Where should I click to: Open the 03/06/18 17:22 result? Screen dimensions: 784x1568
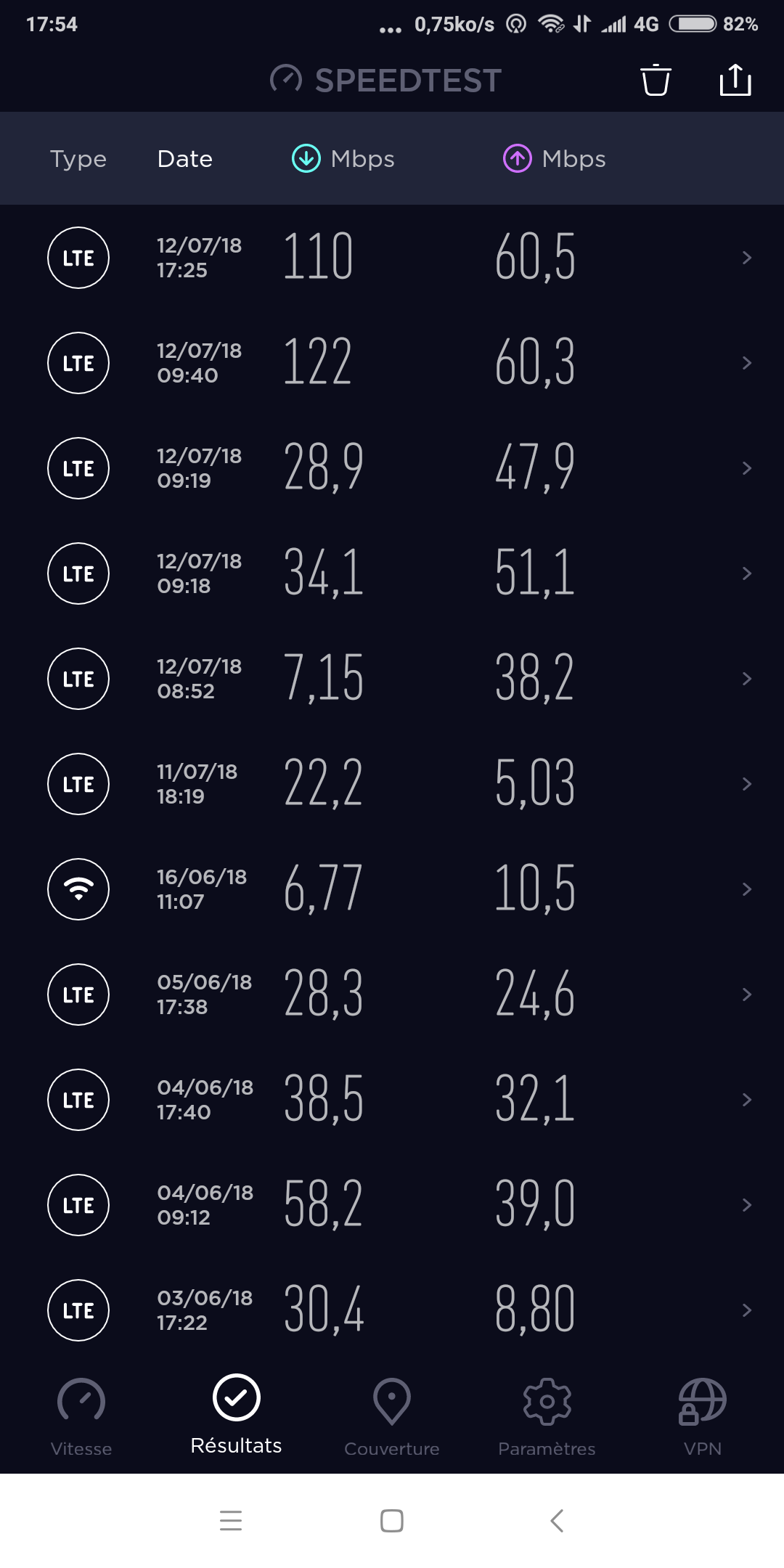pos(392,1310)
